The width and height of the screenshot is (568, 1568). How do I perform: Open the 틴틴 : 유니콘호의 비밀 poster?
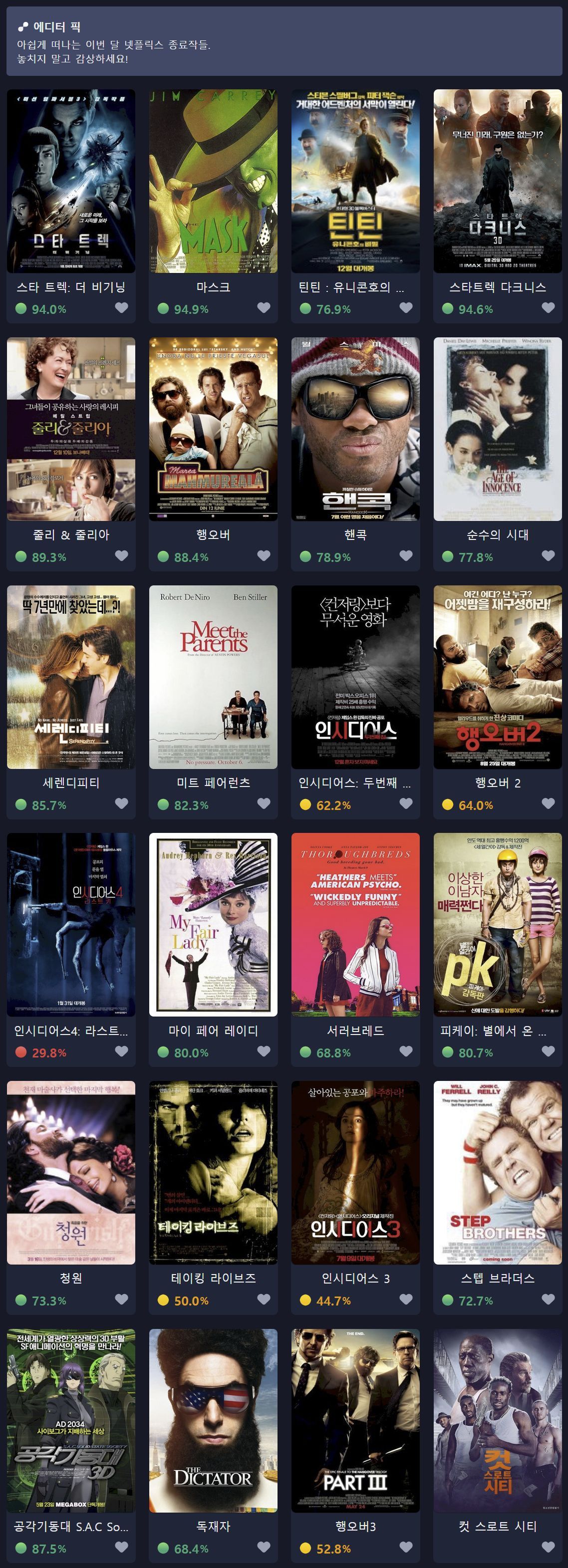pos(355,181)
